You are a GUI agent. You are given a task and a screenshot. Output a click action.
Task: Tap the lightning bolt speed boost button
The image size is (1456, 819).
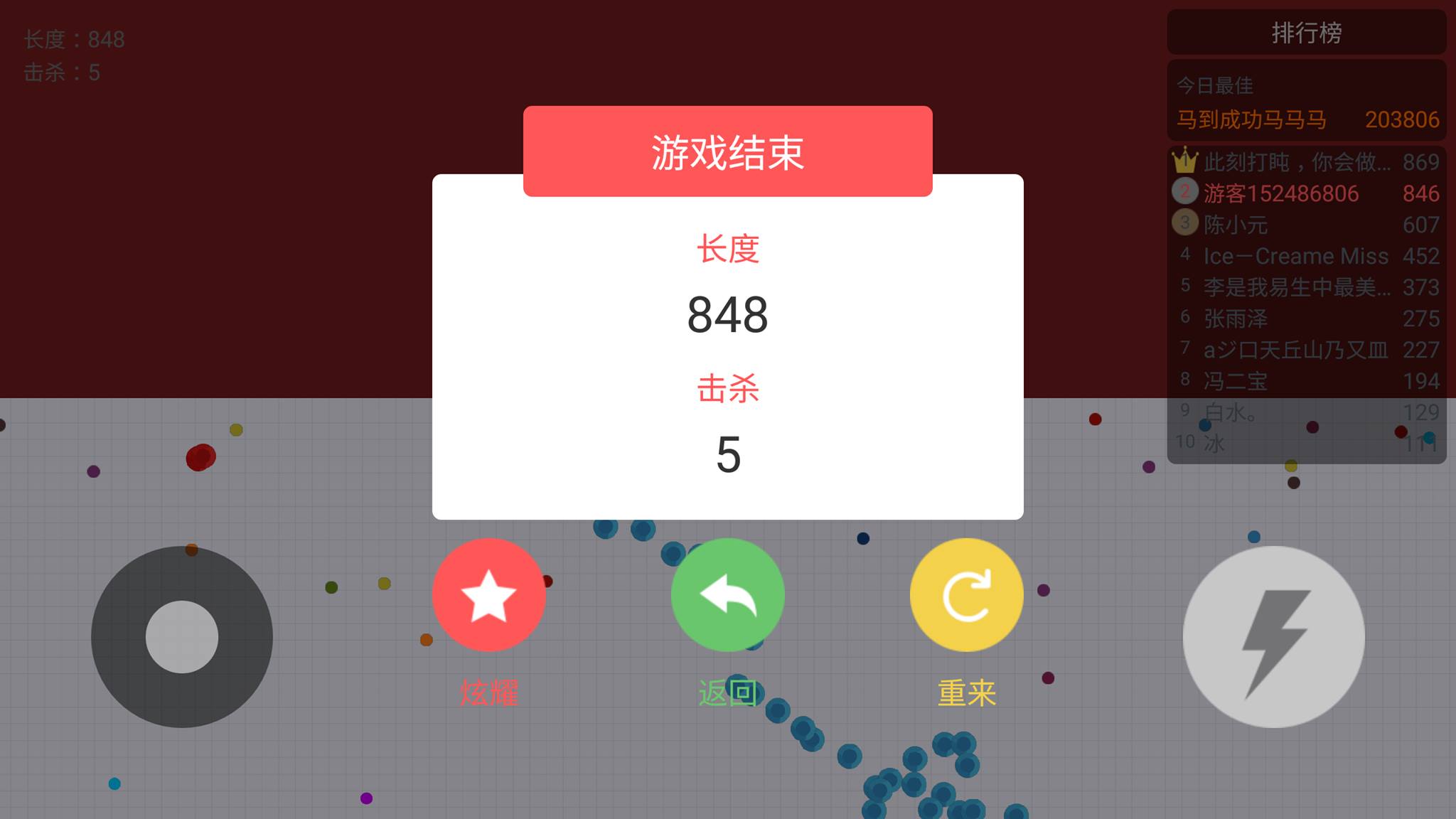(x=1273, y=637)
